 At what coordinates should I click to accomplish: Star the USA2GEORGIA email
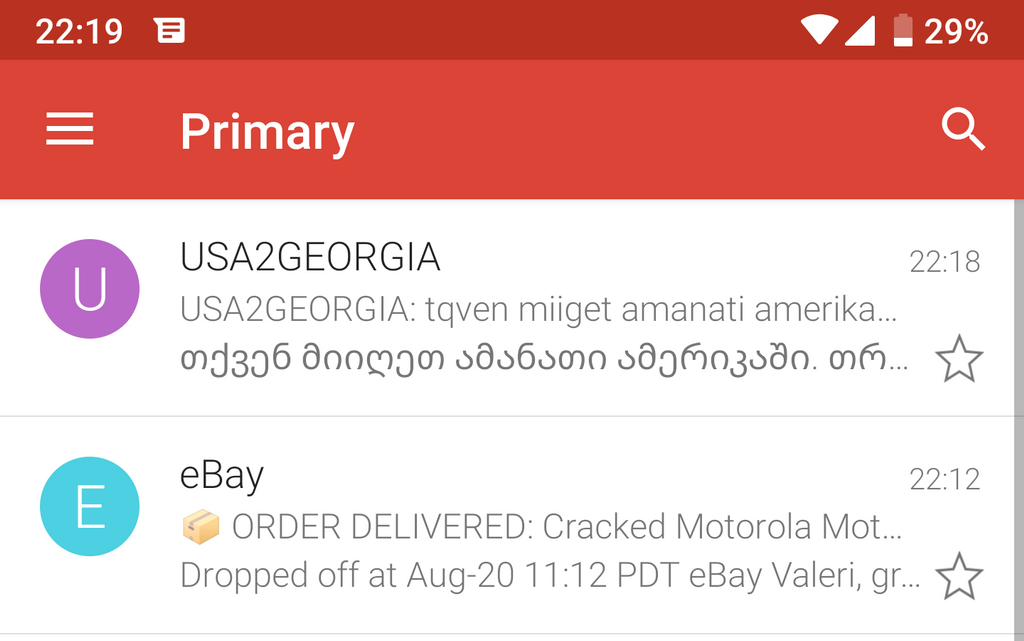point(959,359)
